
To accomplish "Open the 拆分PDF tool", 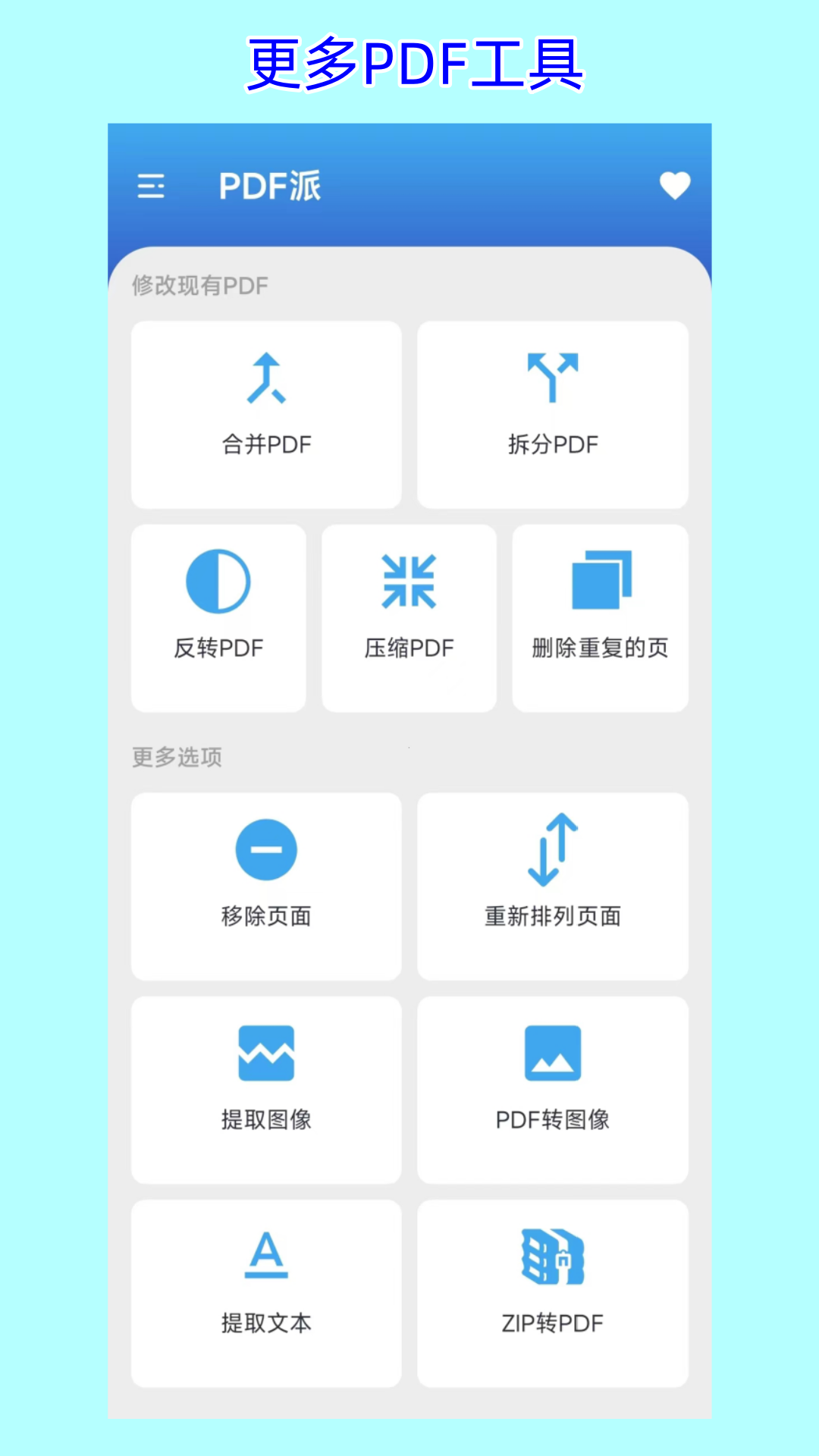I will point(552,415).
